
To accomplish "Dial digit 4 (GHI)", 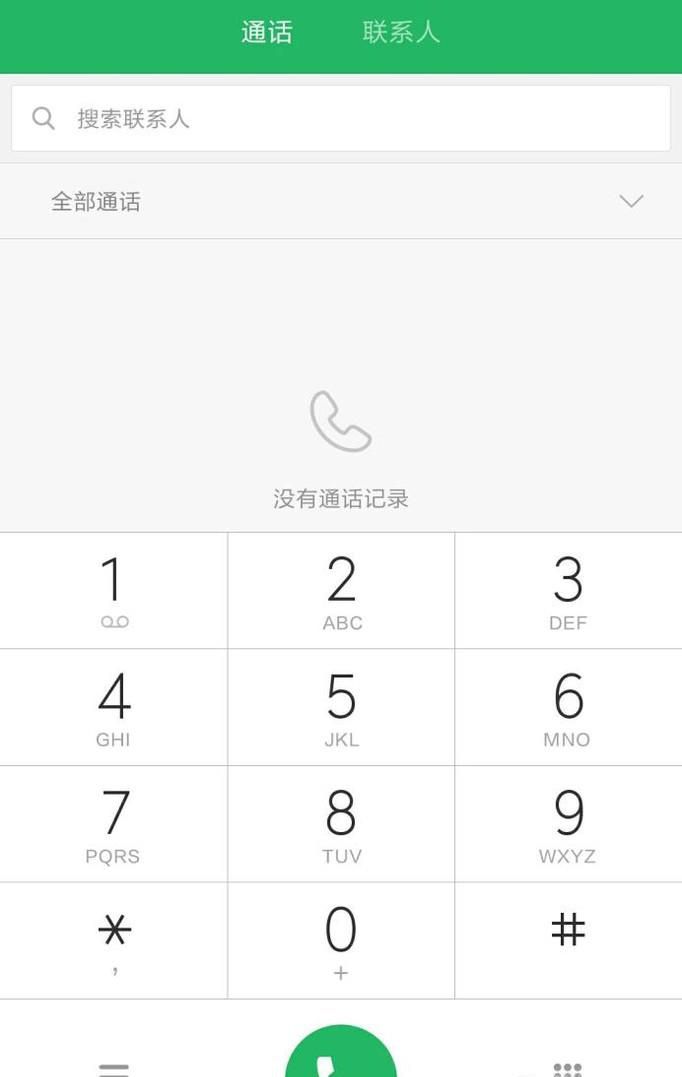I will 113,707.
